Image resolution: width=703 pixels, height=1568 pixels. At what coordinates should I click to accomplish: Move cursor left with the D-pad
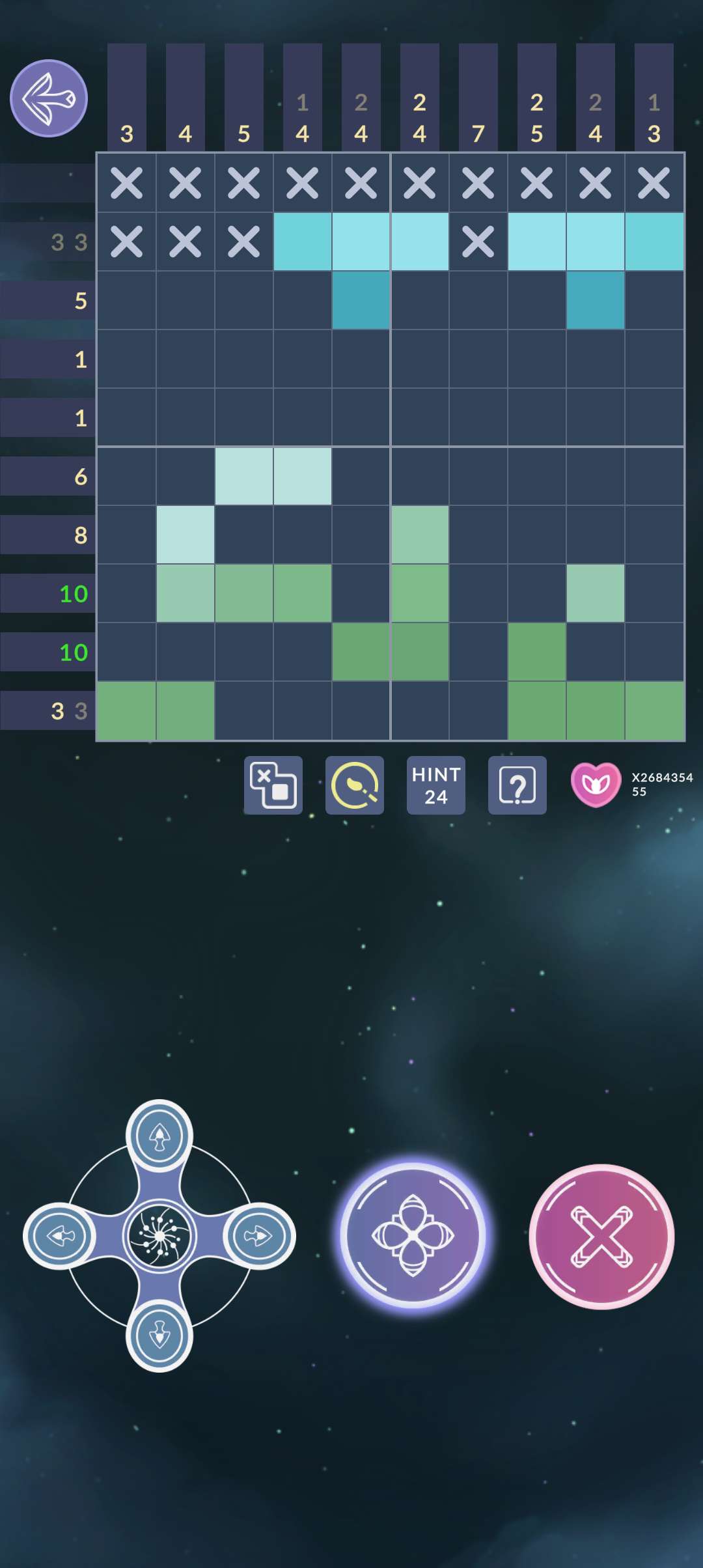(61, 1235)
